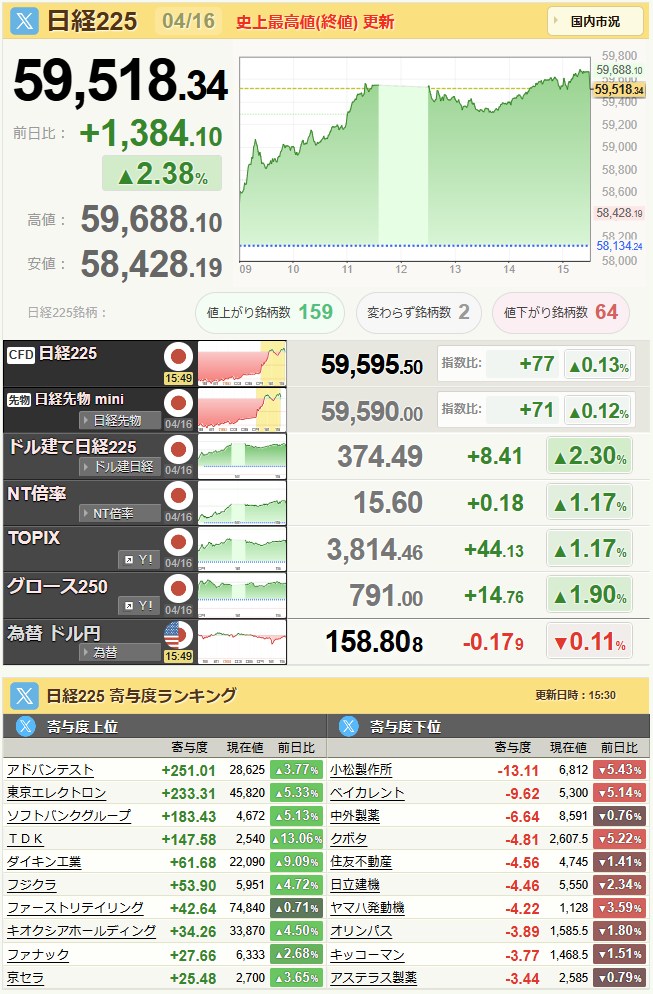
Task: Open the 小松製作所 stock link
Action: (361, 770)
